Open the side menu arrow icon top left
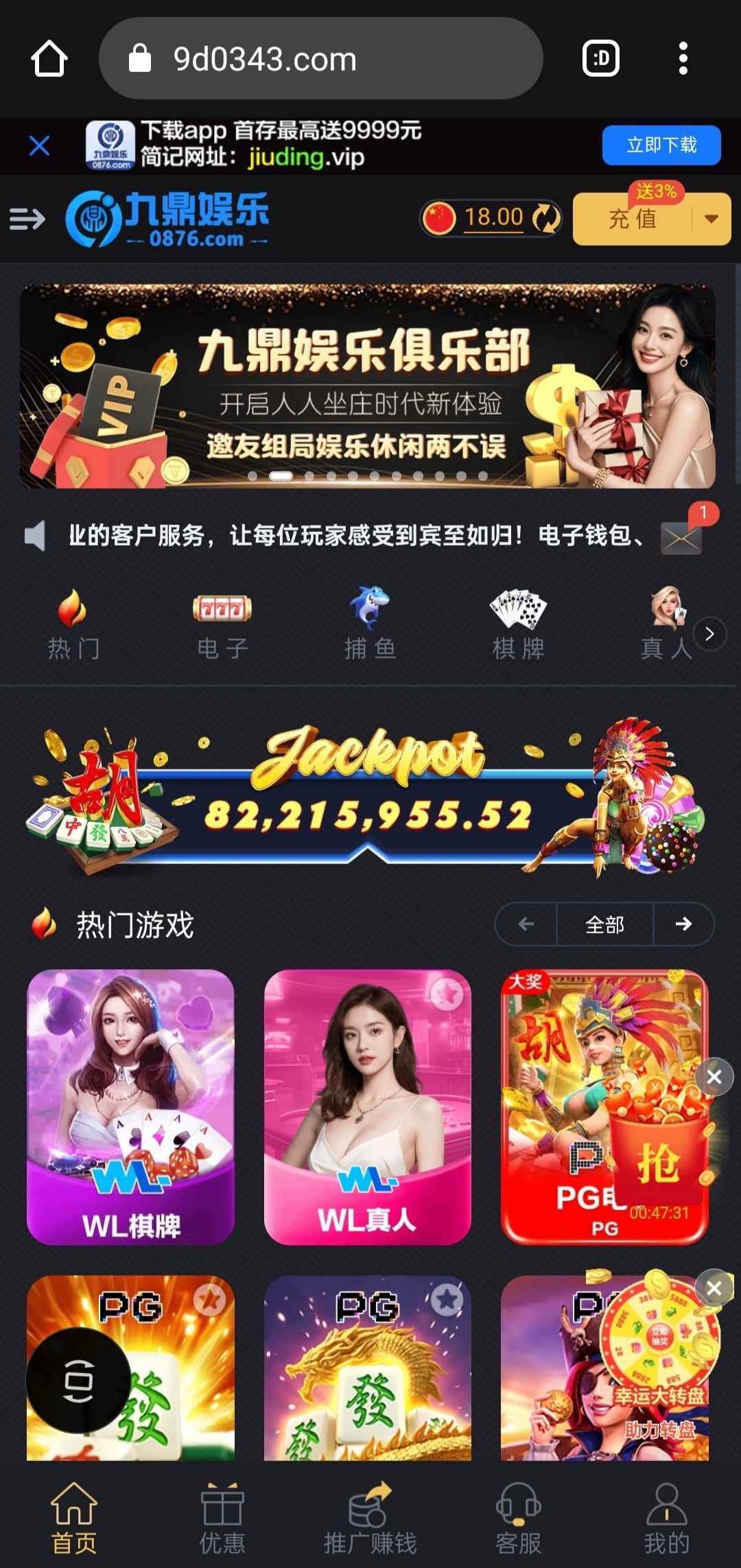Viewport: 741px width, 1568px height. pos(27,220)
